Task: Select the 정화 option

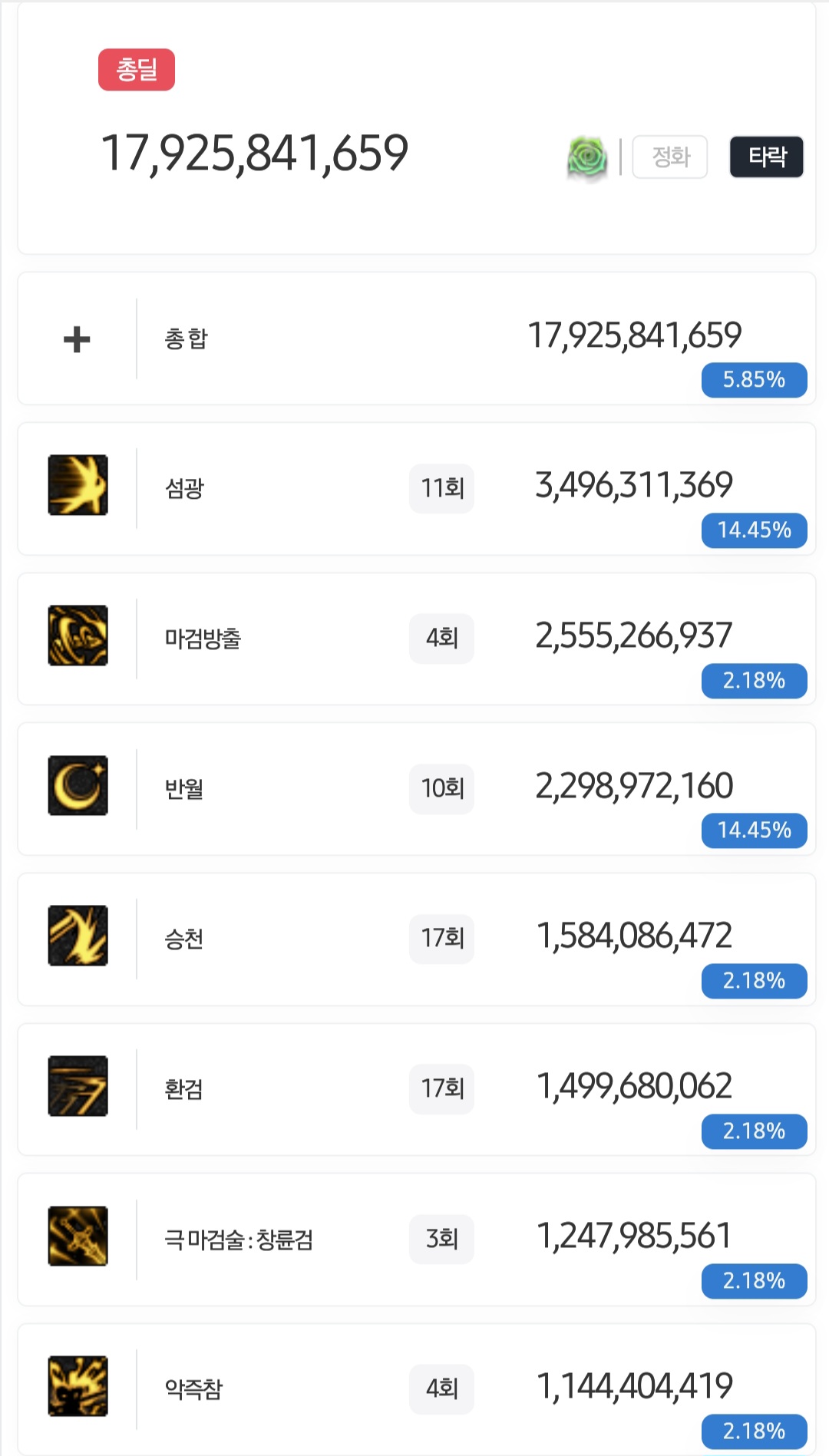Action: click(x=669, y=157)
